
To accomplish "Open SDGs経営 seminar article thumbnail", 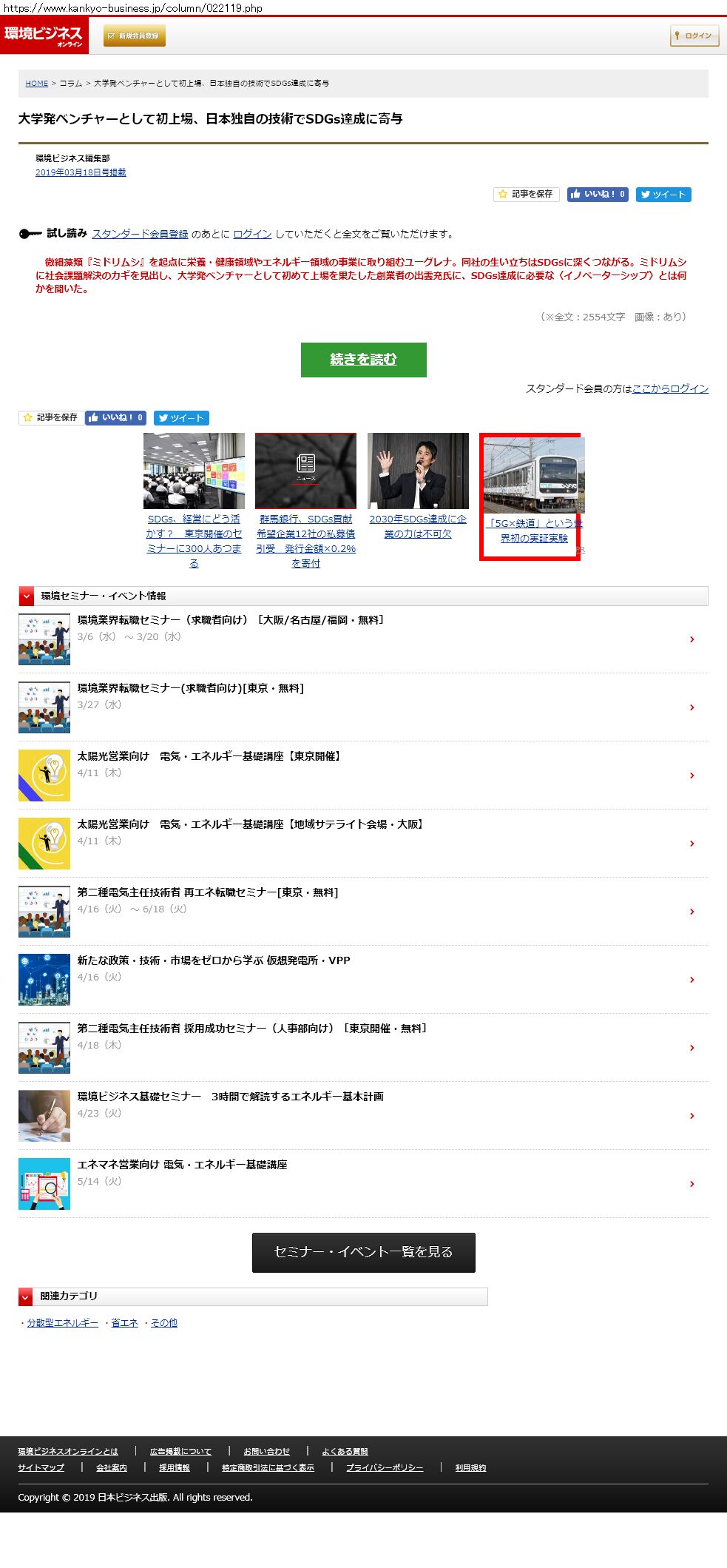I will [194, 471].
